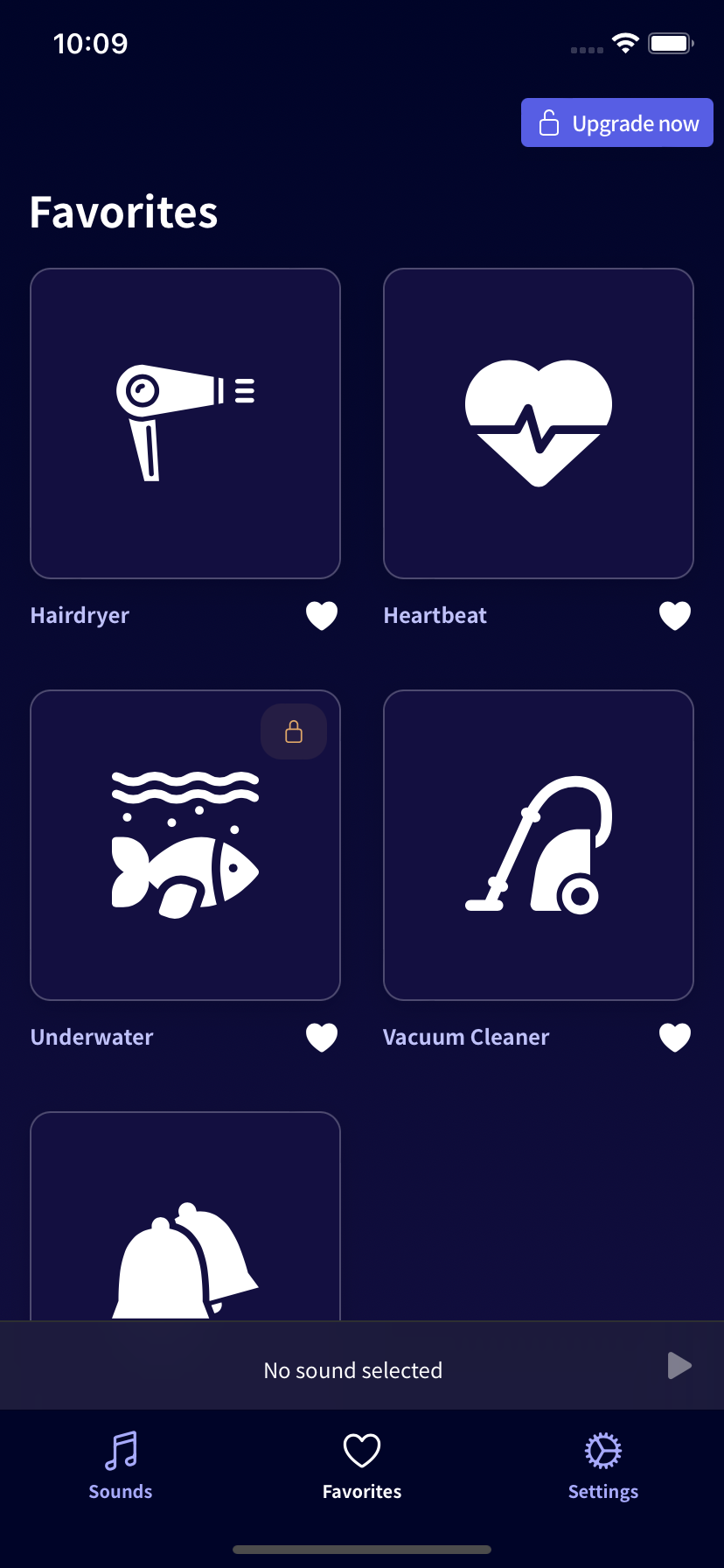Open the locked Underwater sound tile
724x1568 pixels.
click(x=185, y=845)
